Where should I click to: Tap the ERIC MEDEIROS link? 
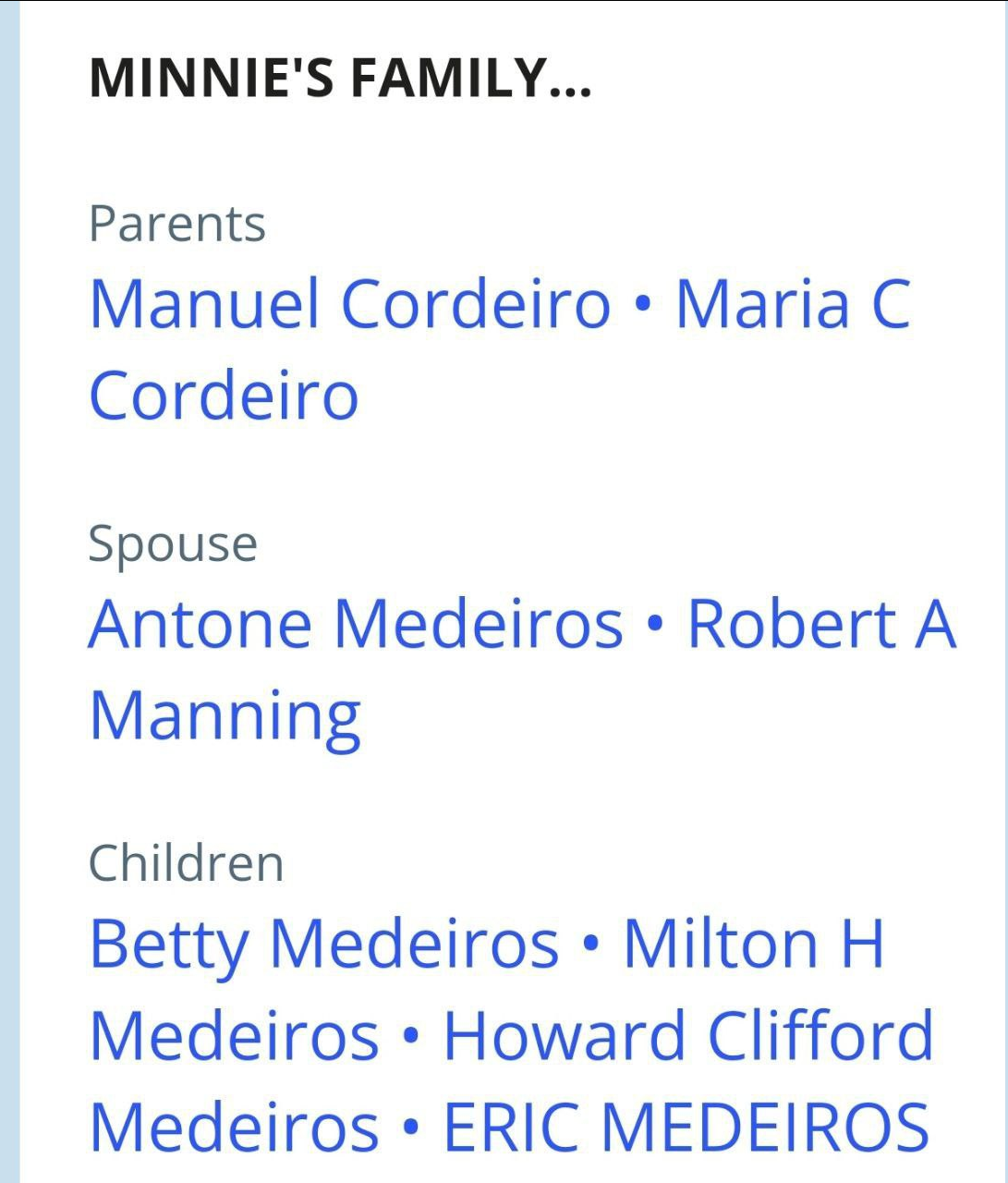pos(686,1127)
